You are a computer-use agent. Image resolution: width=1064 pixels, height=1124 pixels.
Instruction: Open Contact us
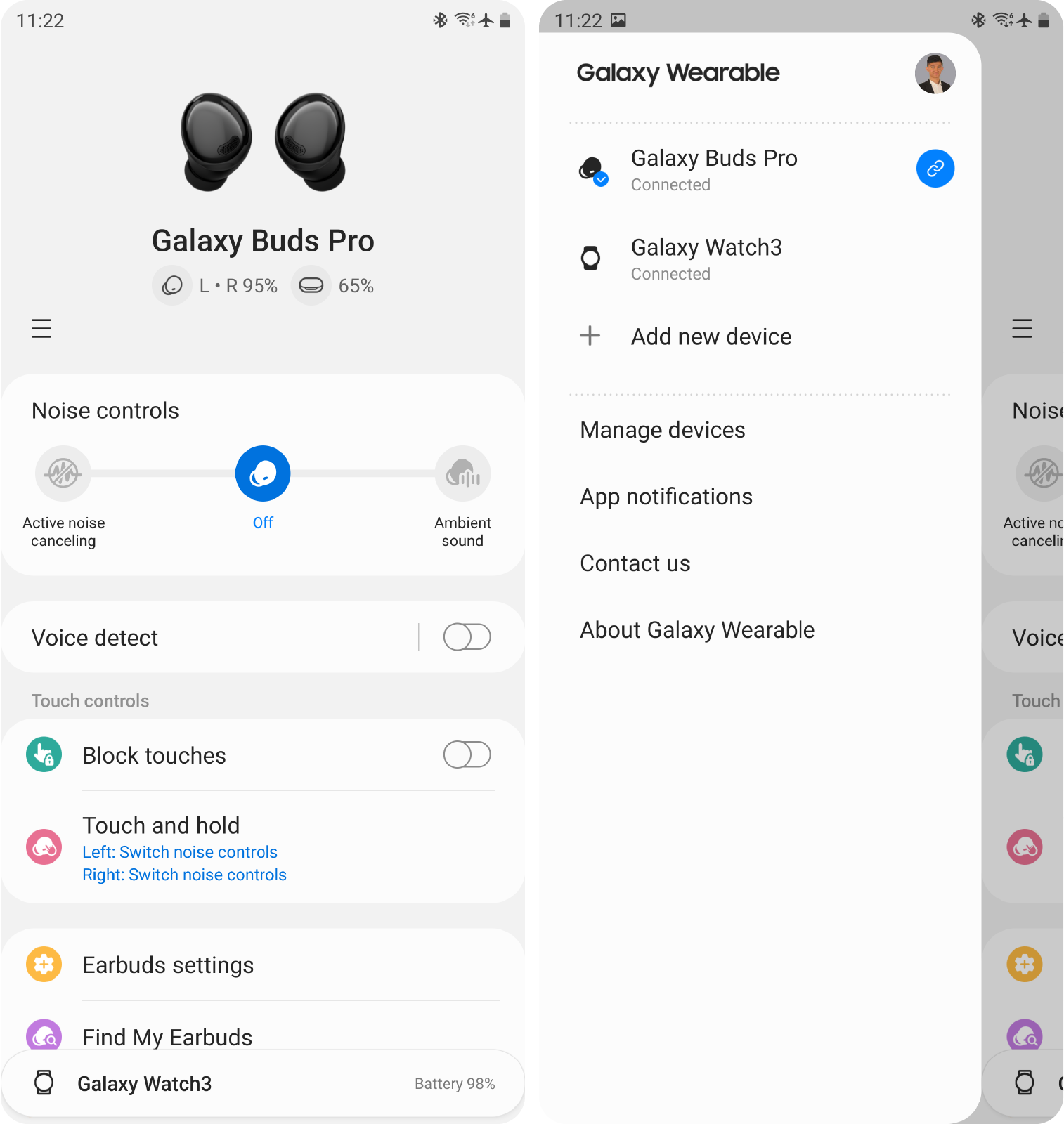(x=635, y=563)
